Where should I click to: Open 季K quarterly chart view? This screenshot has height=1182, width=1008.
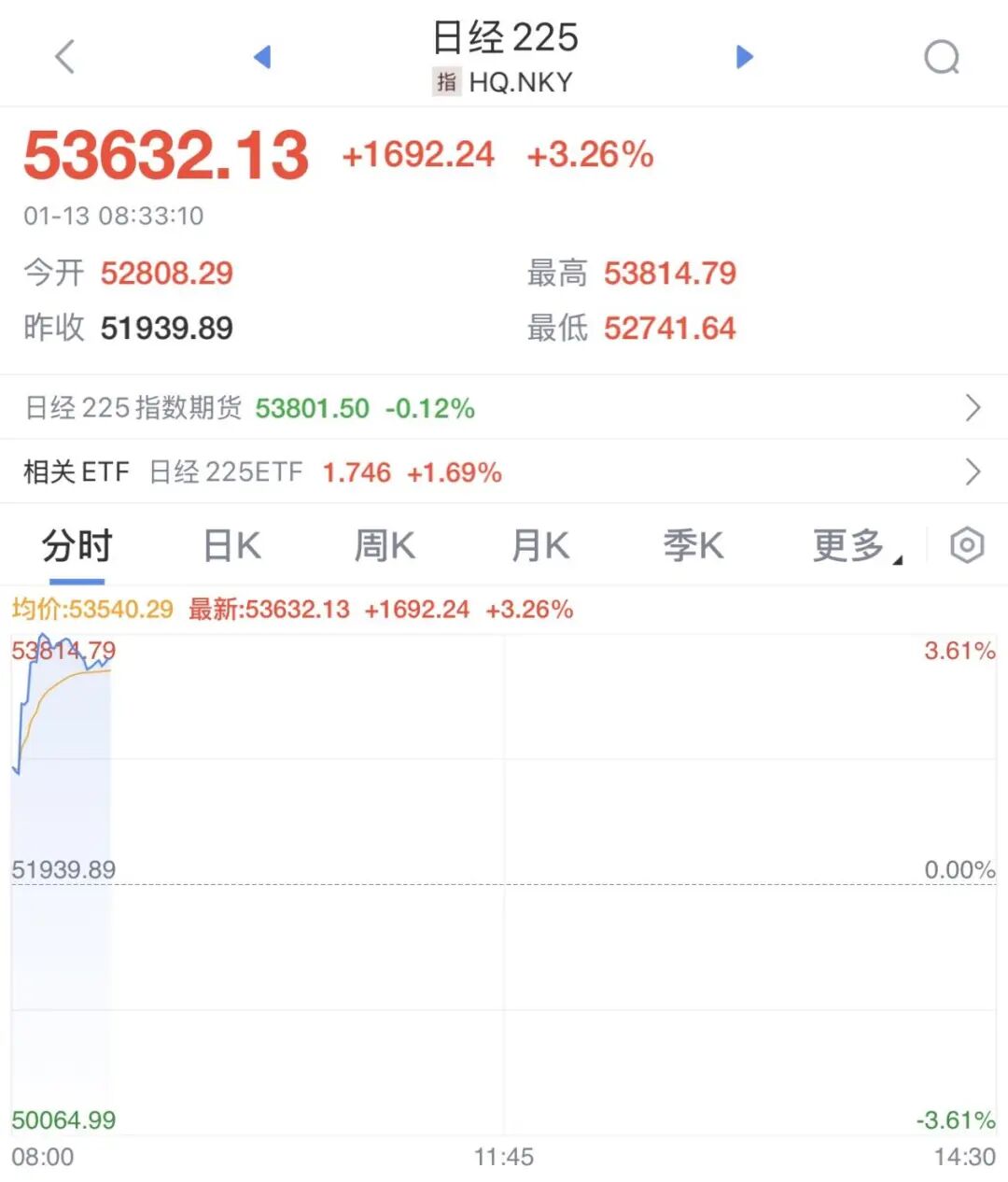[693, 544]
